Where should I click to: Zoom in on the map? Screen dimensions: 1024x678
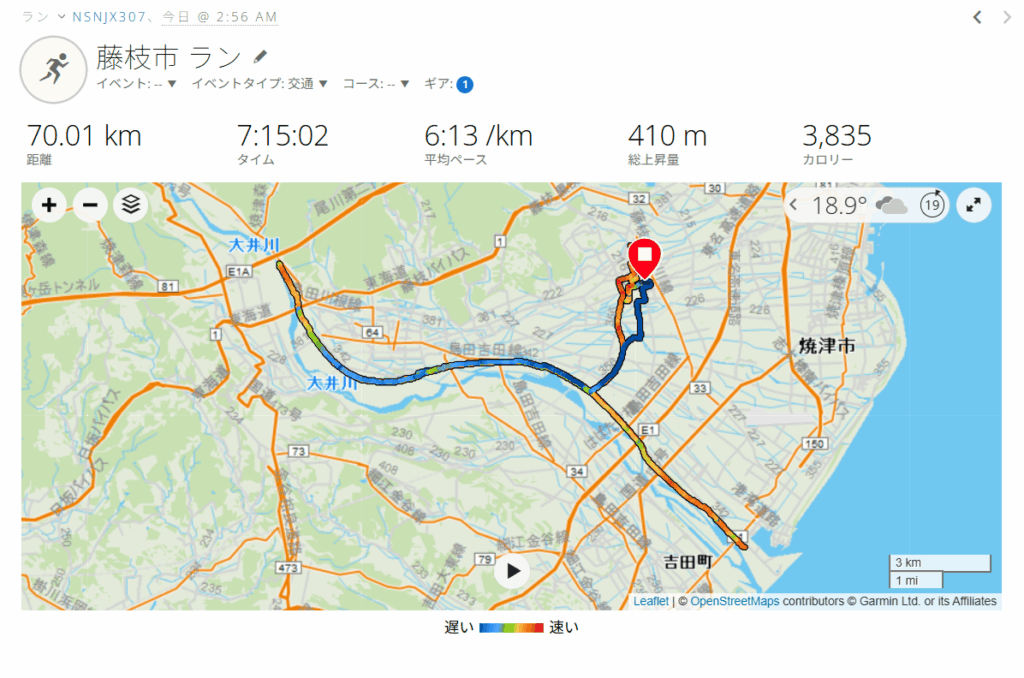pos(49,205)
